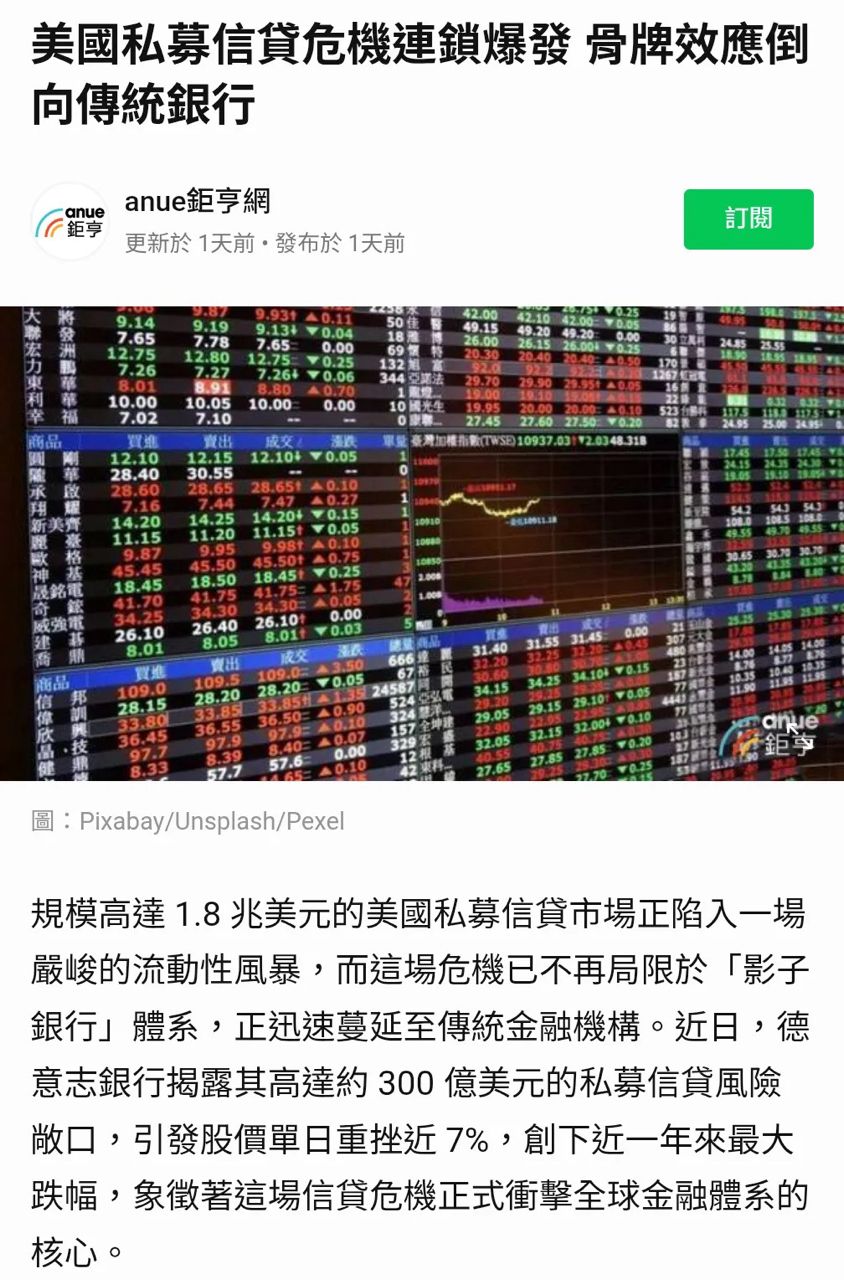Image resolution: width=844 pixels, height=1280 pixels.
Task: Open the anue鉅亨網 publisher profile
Action: click(x=197, y=202)
